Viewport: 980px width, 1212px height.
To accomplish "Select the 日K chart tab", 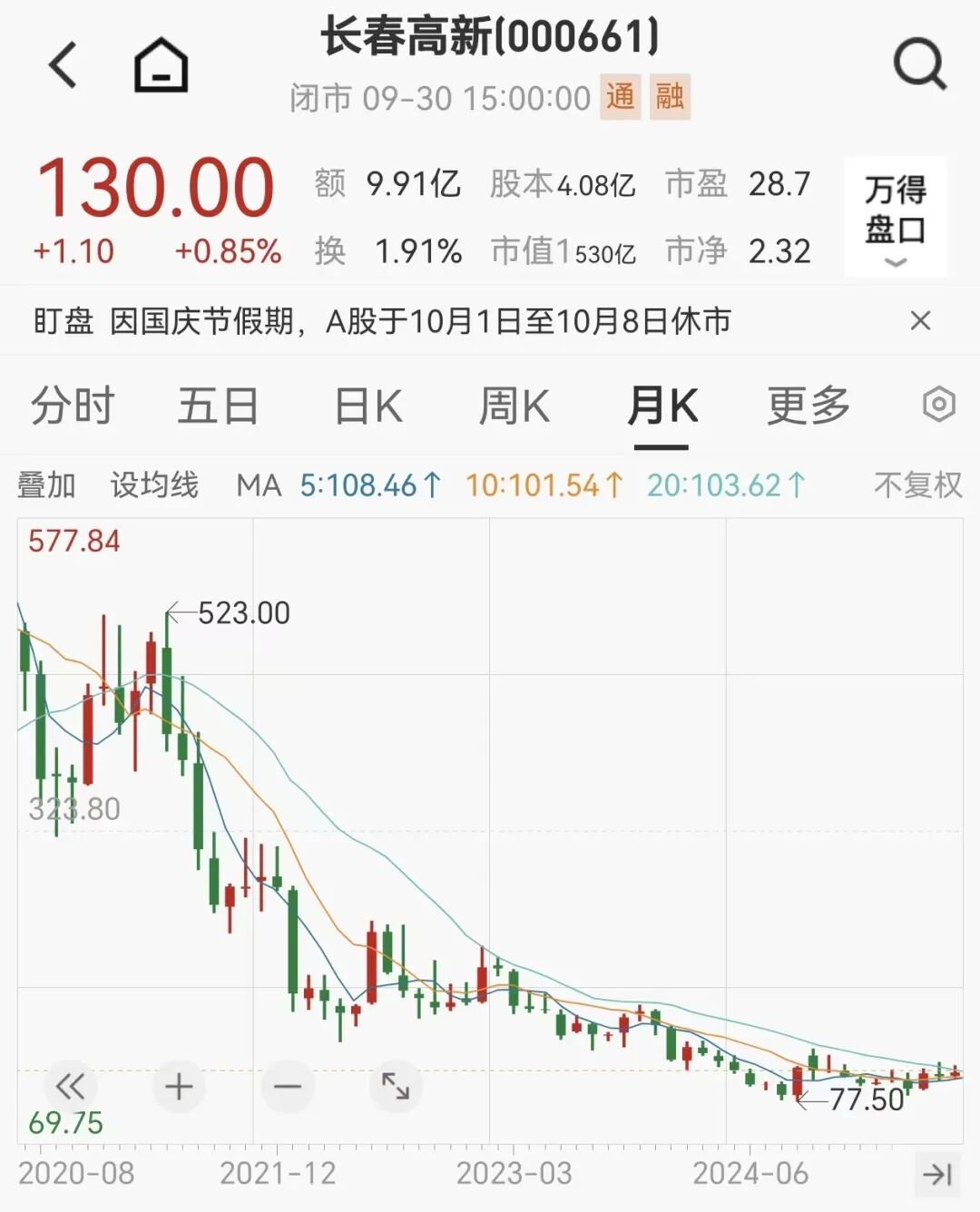I will tap(367, 406).
